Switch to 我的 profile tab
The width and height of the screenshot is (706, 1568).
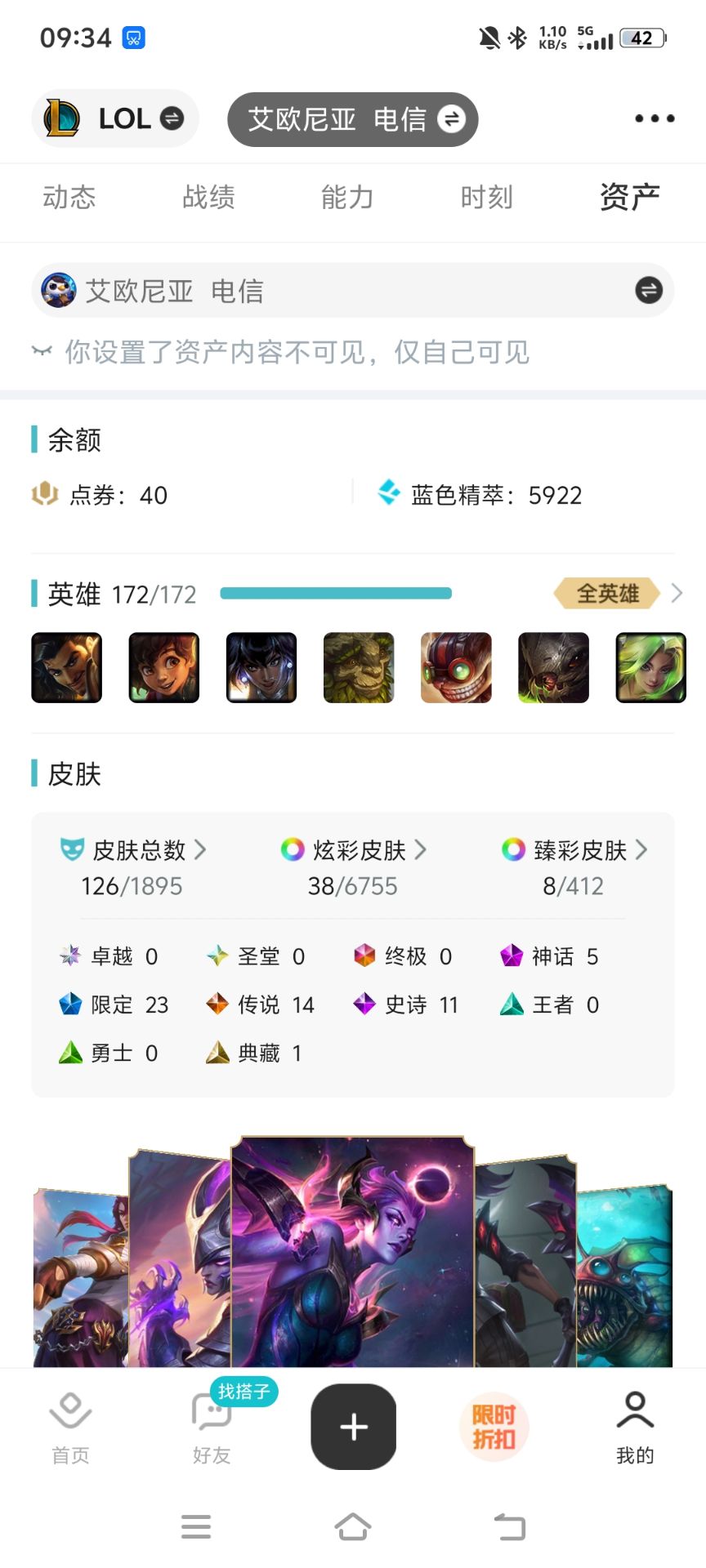pos(635,1428)
